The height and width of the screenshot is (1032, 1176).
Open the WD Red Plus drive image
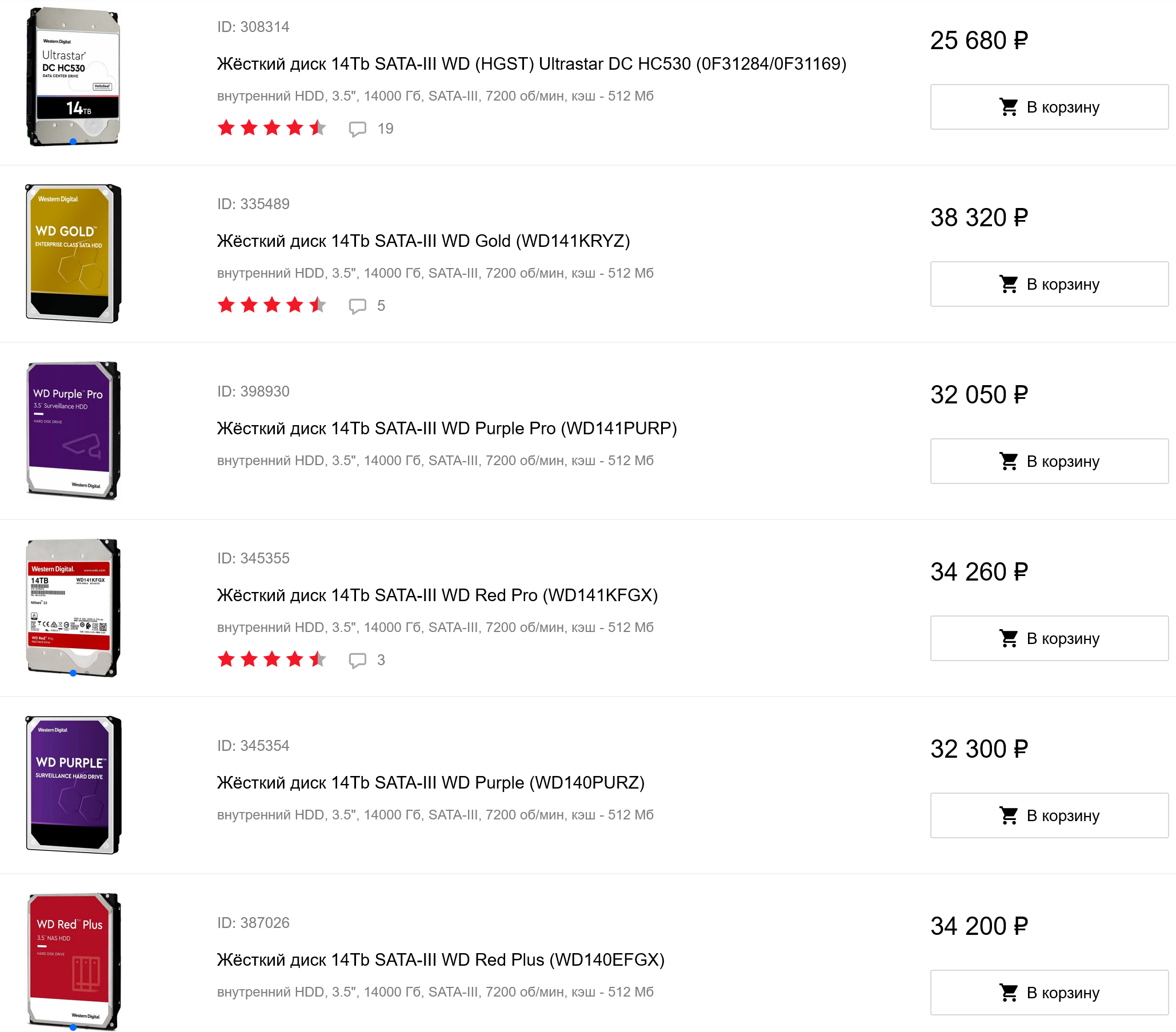pos(73,960)
